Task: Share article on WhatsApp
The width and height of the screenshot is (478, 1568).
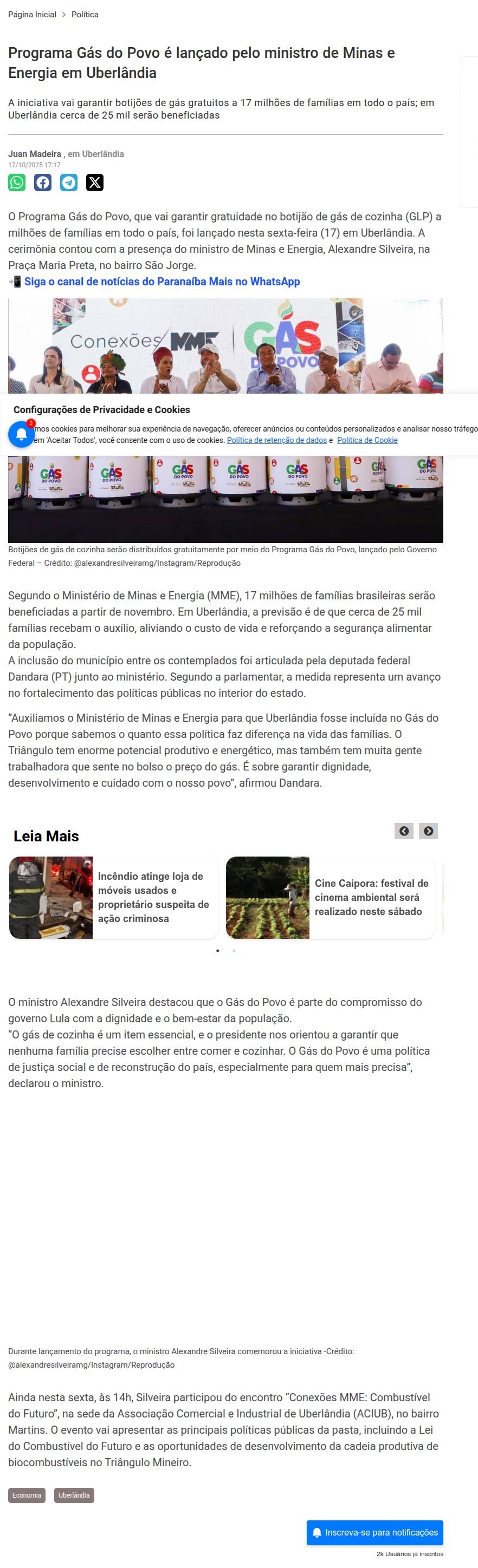Action: point(17,182)
